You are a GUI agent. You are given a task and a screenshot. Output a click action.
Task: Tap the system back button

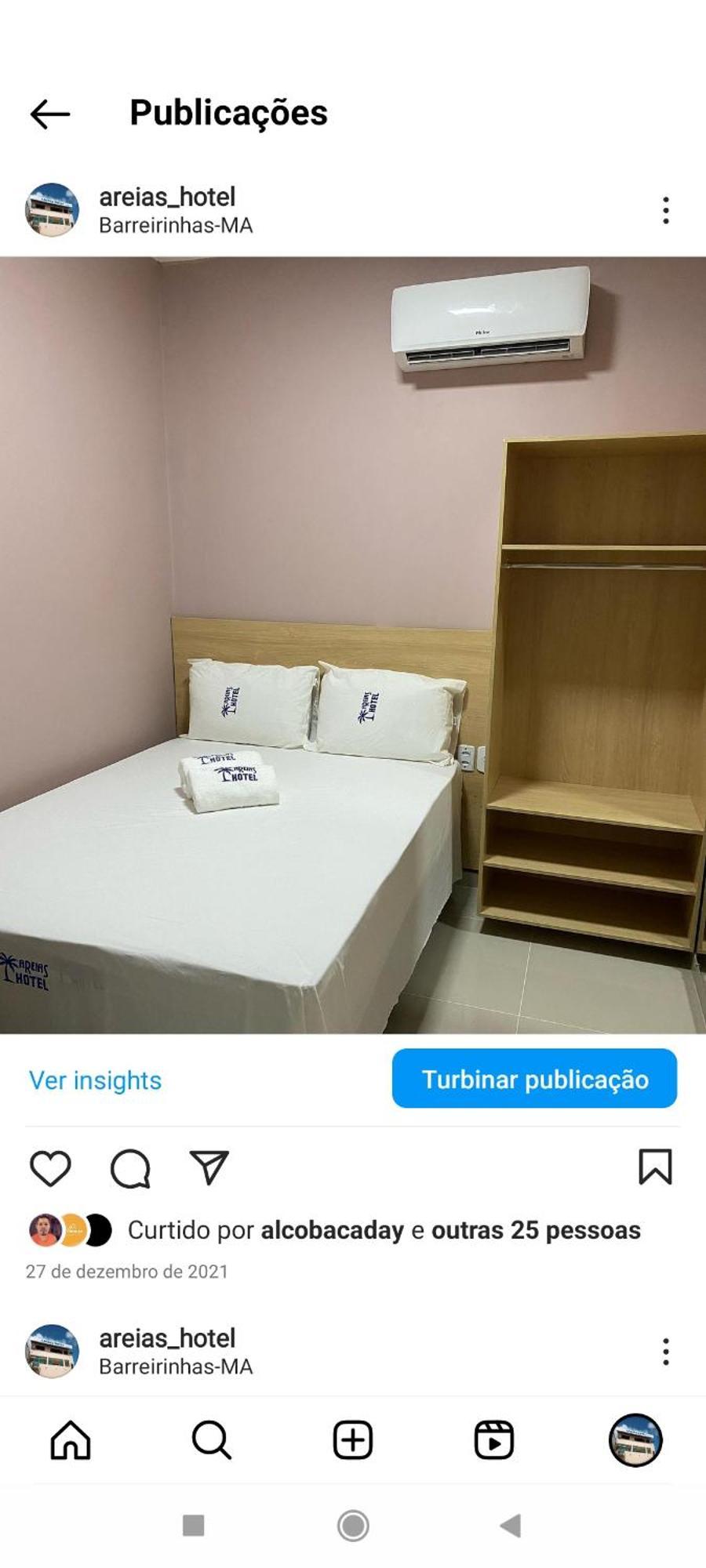coord(511,1526)
